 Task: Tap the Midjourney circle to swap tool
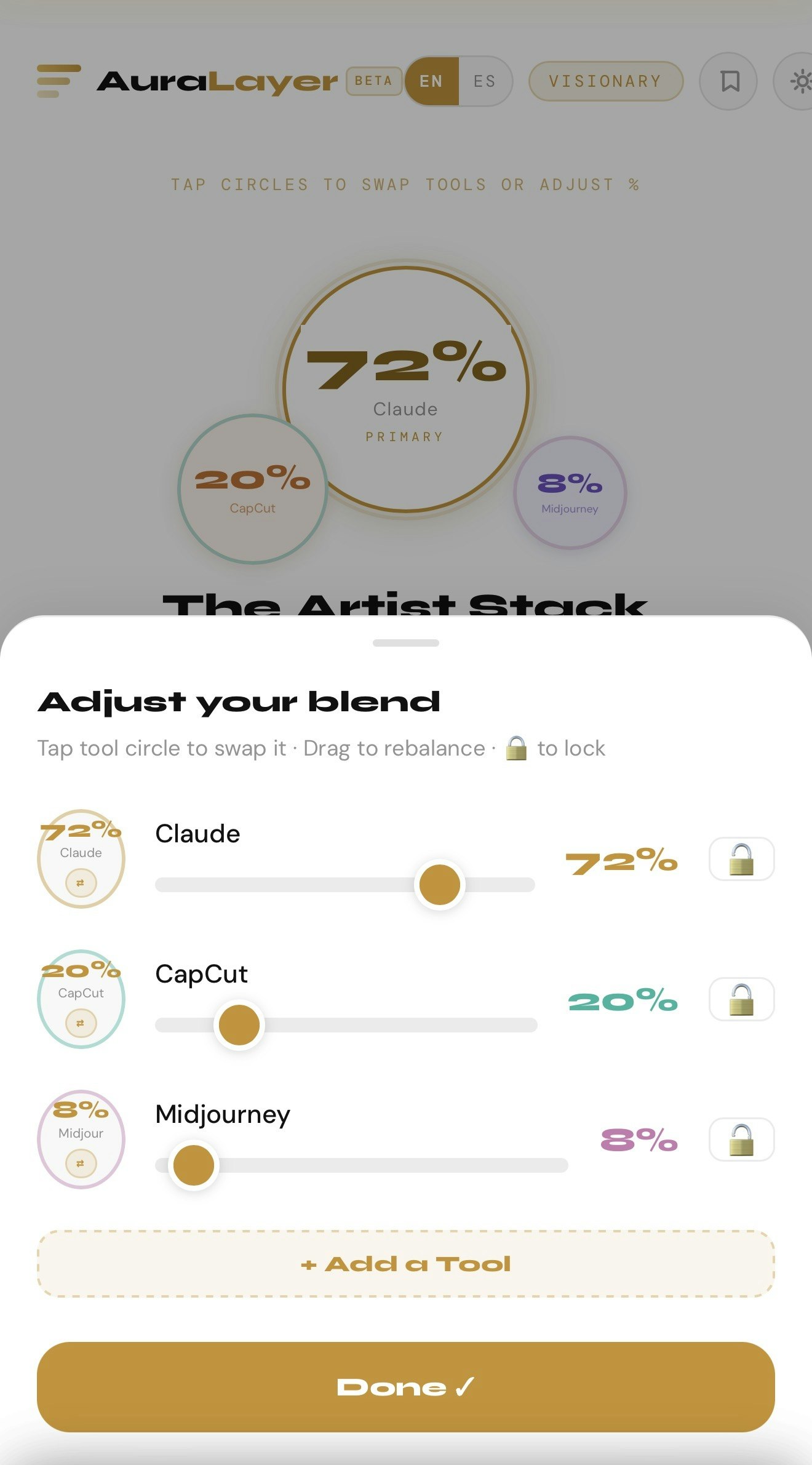tap(81, 1140)
